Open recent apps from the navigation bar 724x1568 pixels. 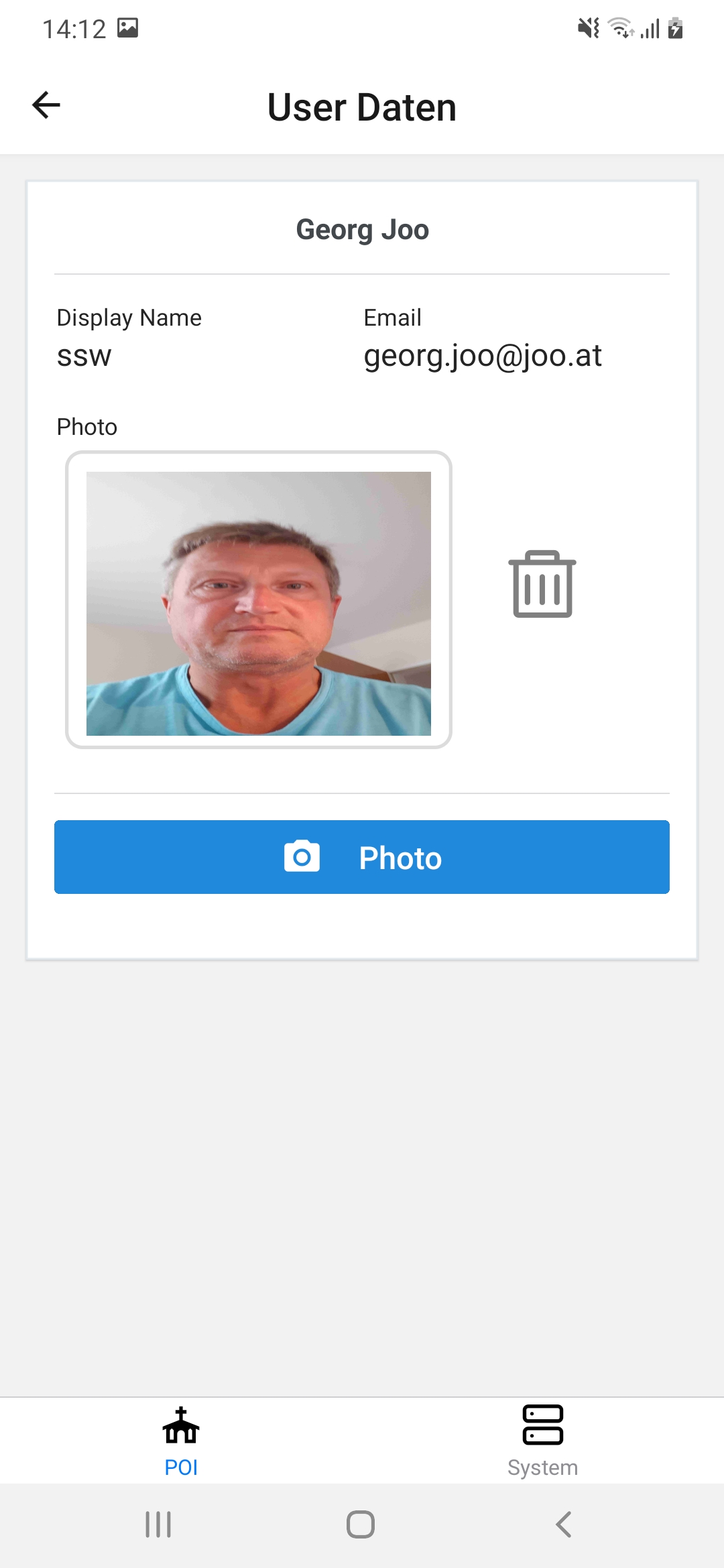(158, 1524)
